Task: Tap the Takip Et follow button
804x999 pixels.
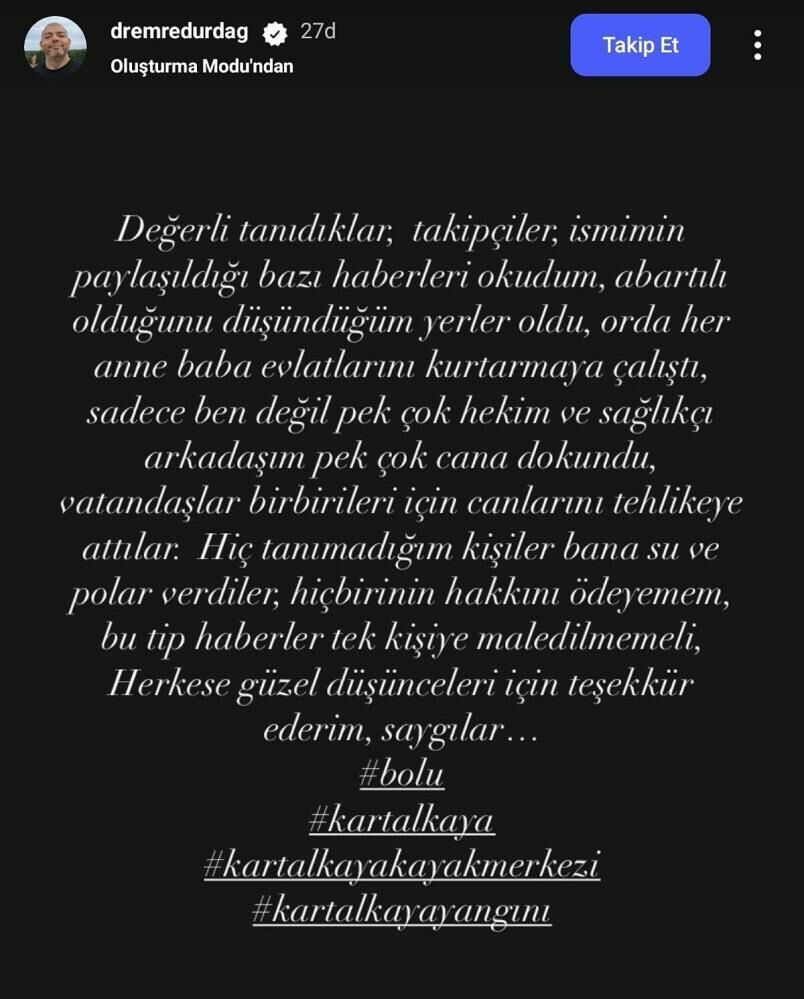Action: pos(640,45)
